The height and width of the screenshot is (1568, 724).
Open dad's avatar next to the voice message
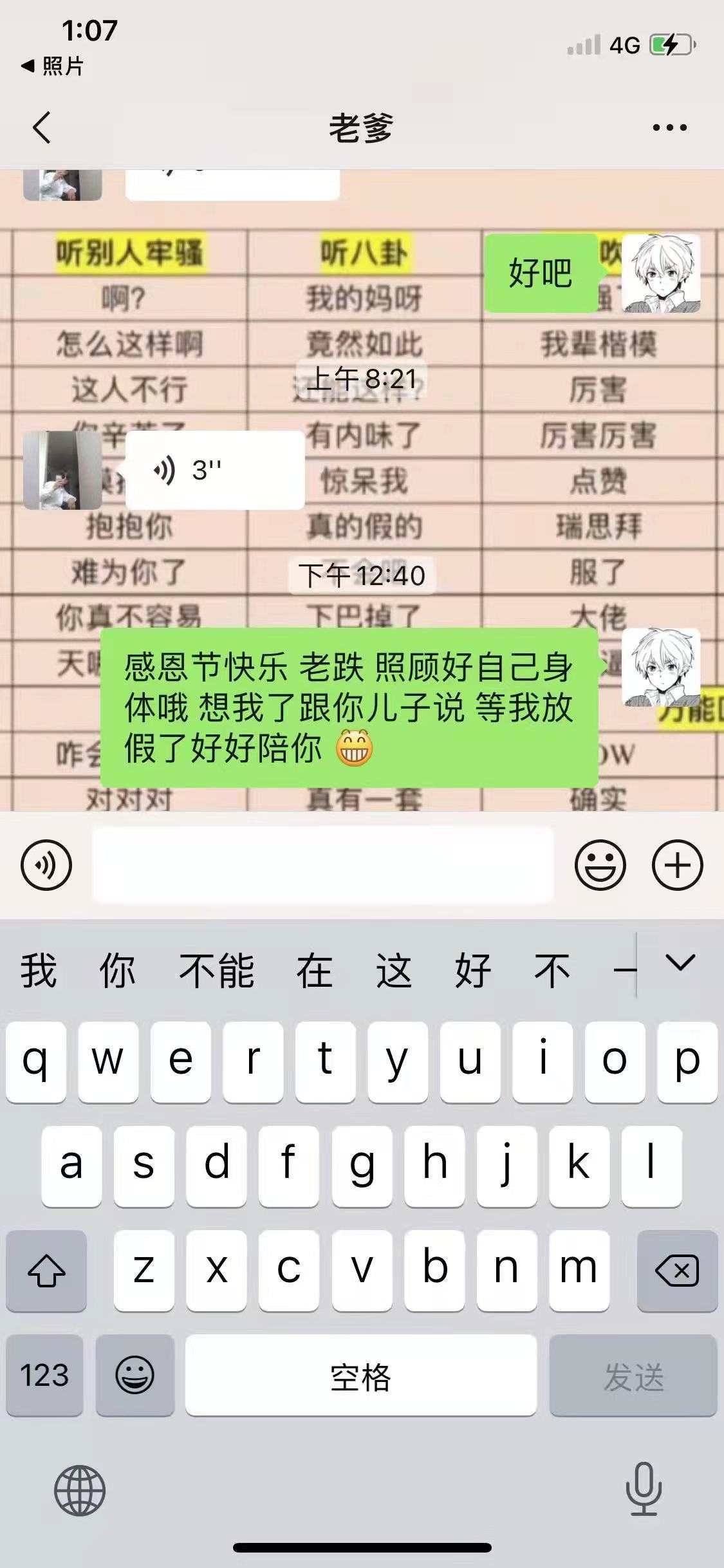click(62, 471)
